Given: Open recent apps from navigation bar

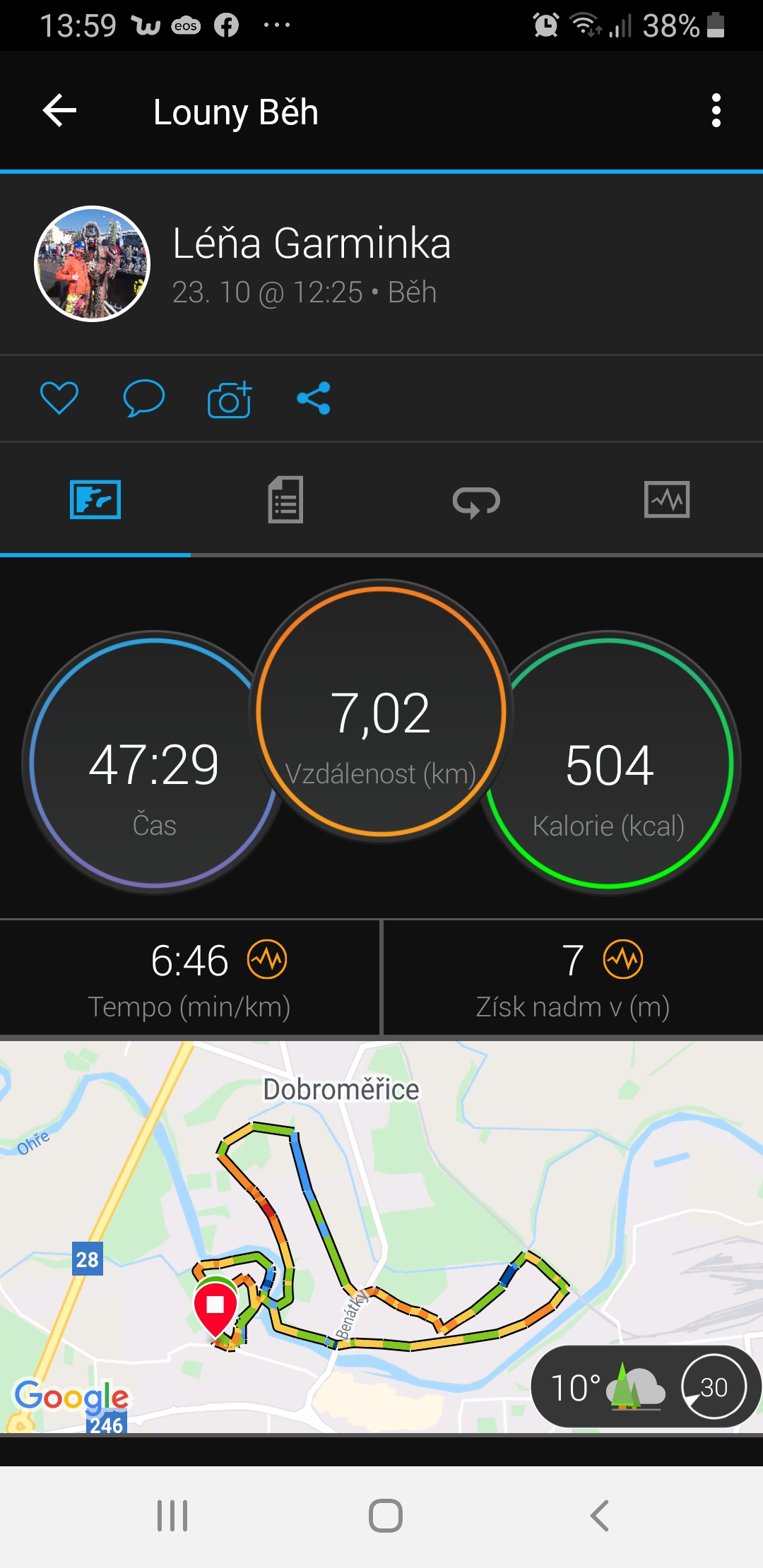Looking at the screenshot, I should [172, 1516].
